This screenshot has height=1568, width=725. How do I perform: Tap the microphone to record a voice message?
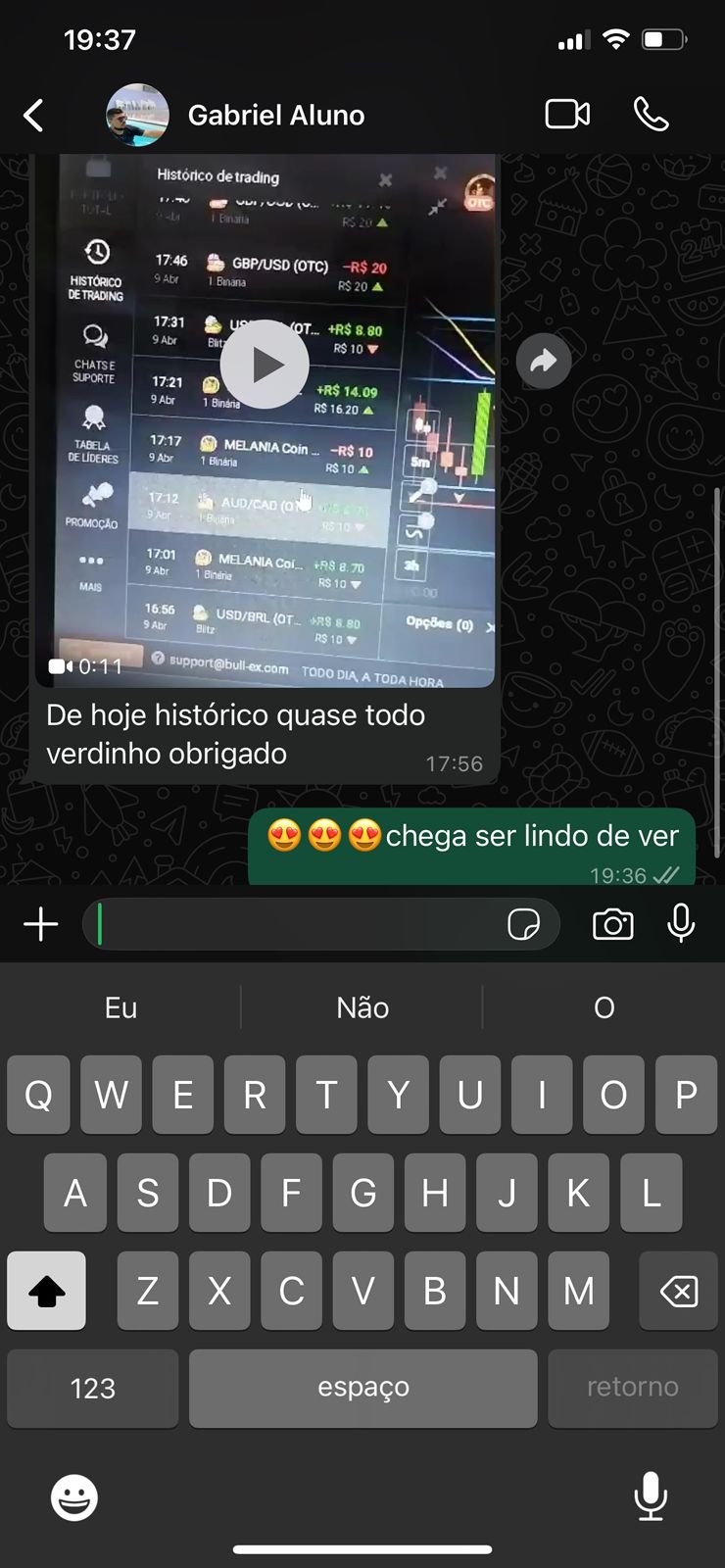point(680,923)
